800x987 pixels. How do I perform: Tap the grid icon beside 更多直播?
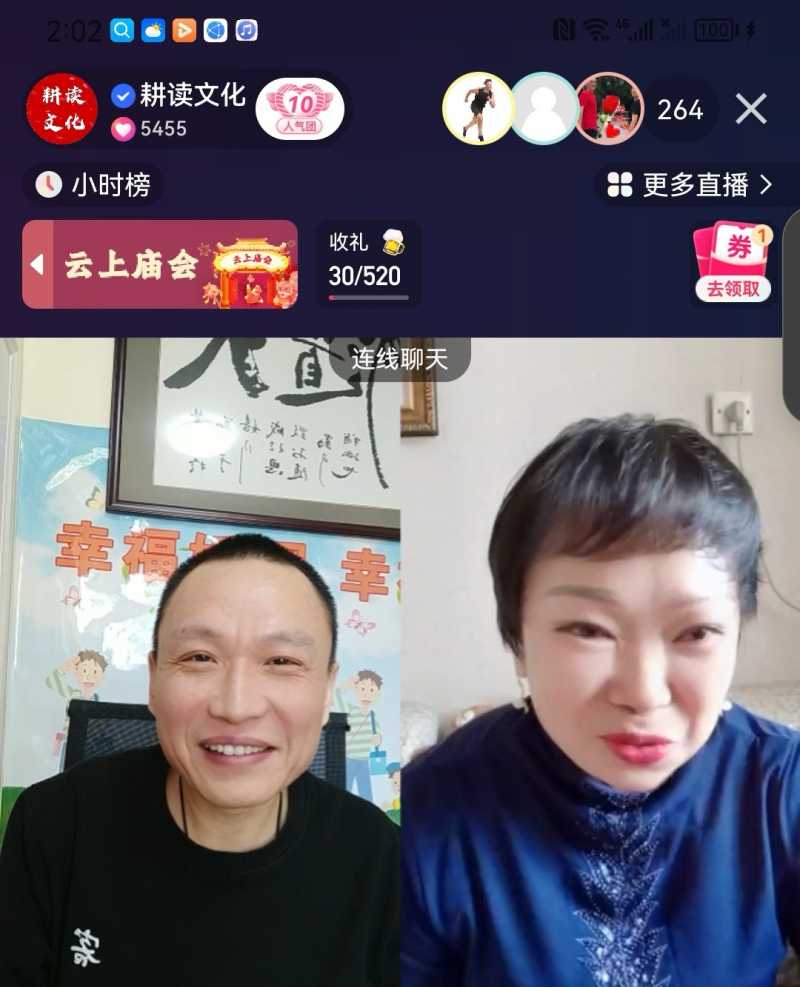[619, 185]
